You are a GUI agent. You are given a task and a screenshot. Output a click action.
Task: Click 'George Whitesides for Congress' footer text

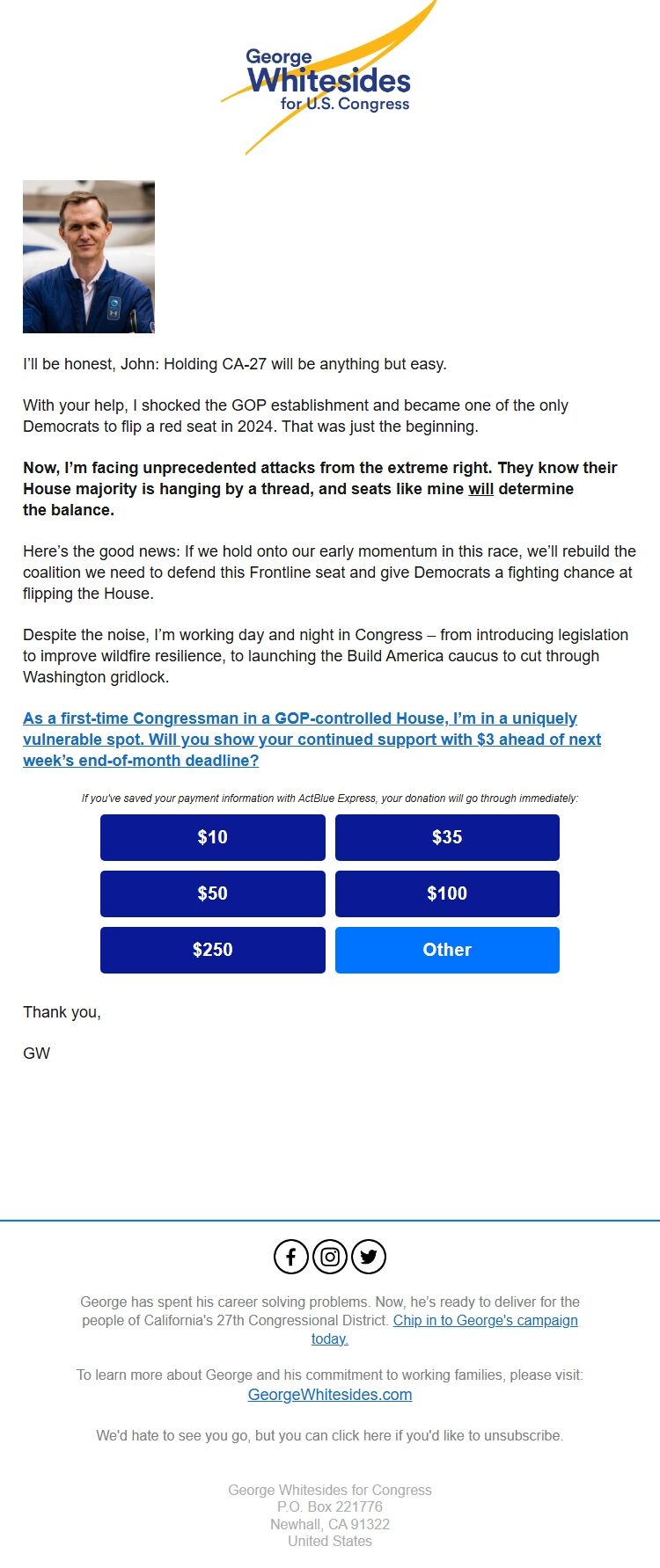coord(329,1490)
